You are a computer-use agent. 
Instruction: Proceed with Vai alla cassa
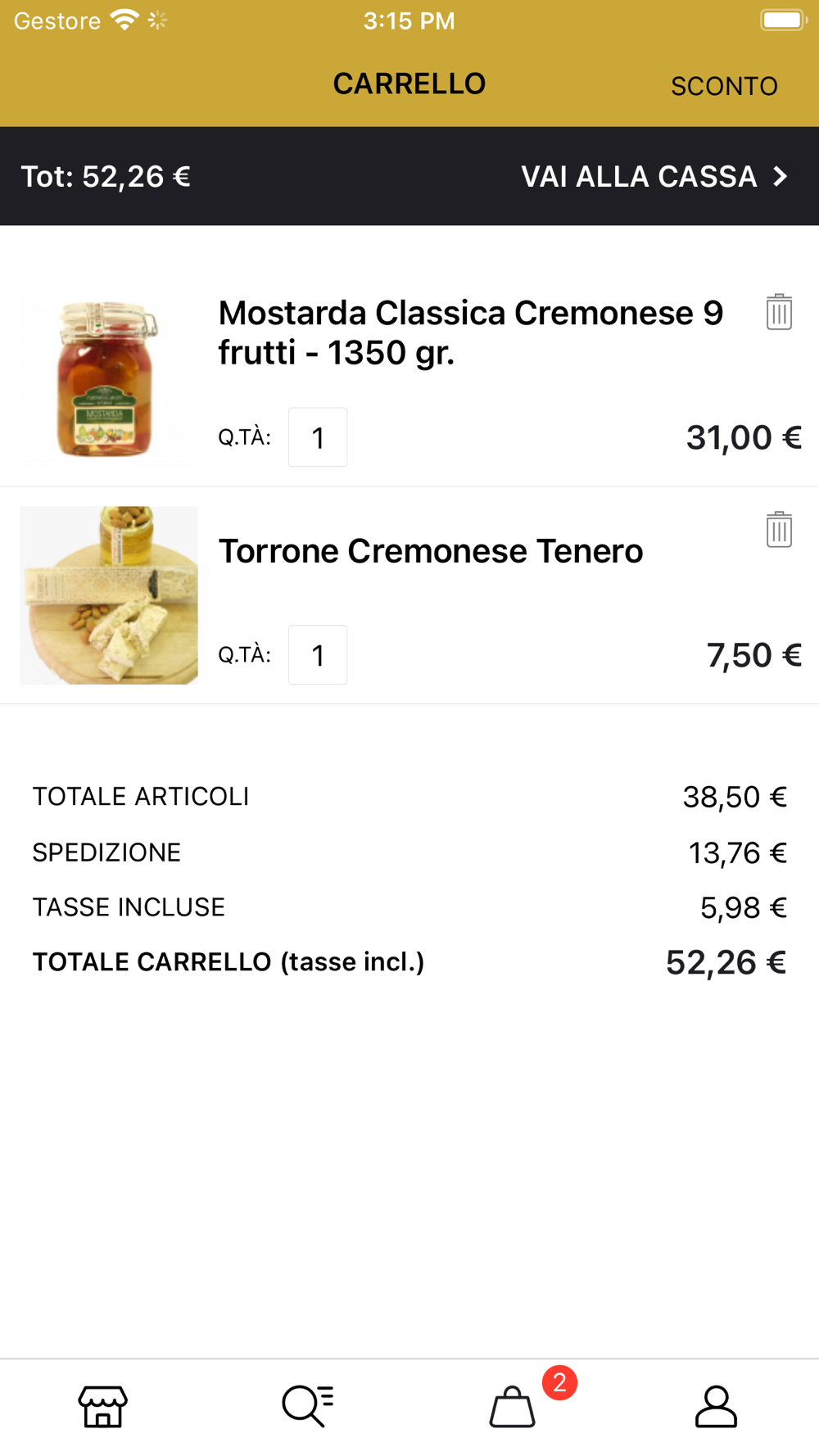pos(654,177)
